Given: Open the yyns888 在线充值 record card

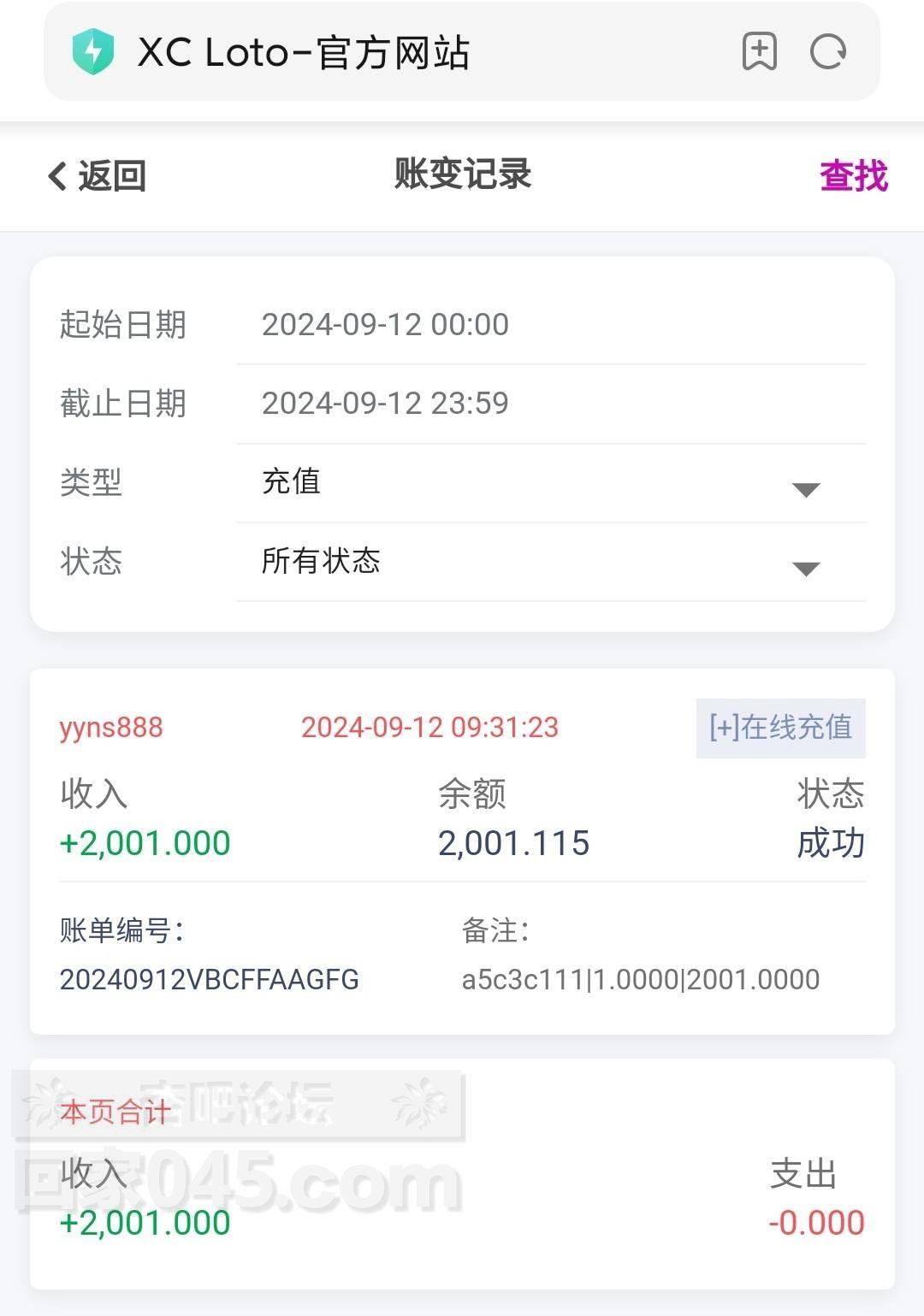Looking at the screenshot, I should (462, 851).
